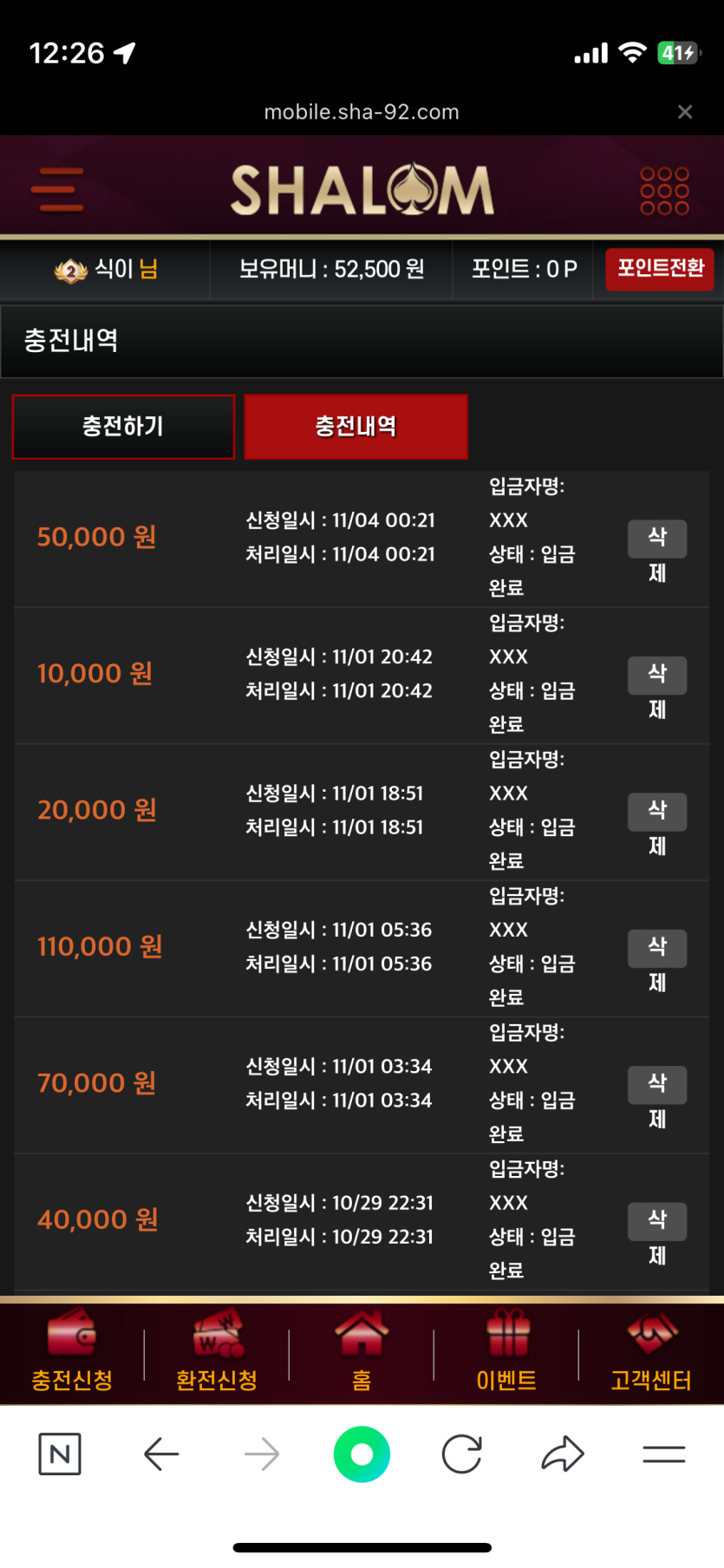
Task: Go to 홈 in the bottom navigation
Action: click(x=362, y=1352)
